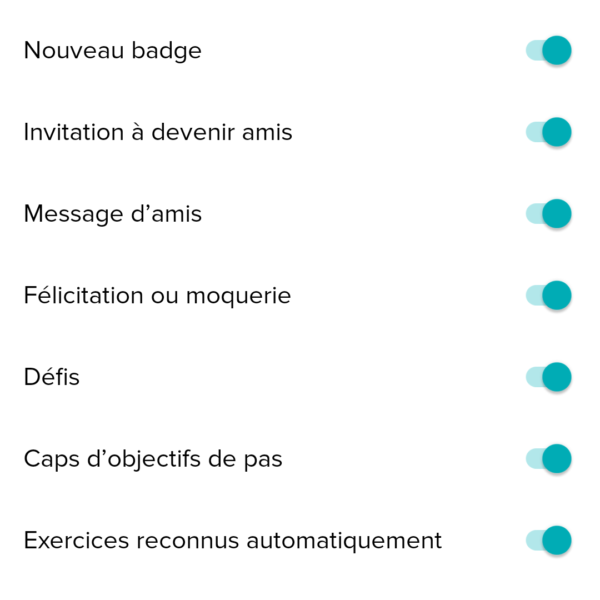This screenshot has height=600, width=600.
Task: Switch off Félicitation ou moquerie notifications
Action: pos(549,296)
